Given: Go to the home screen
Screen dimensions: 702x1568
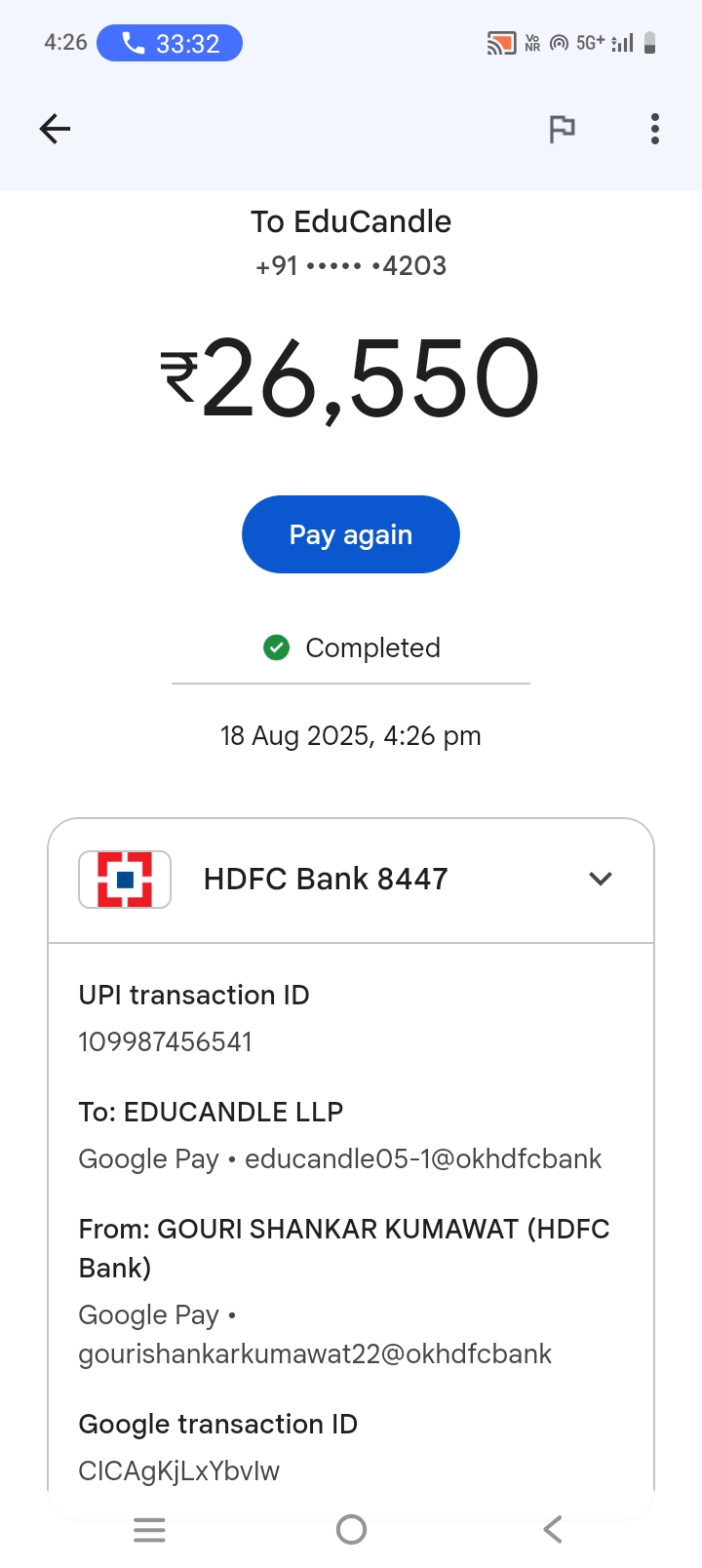Looking at the screenshot, I should click(x=351, y=1529).
